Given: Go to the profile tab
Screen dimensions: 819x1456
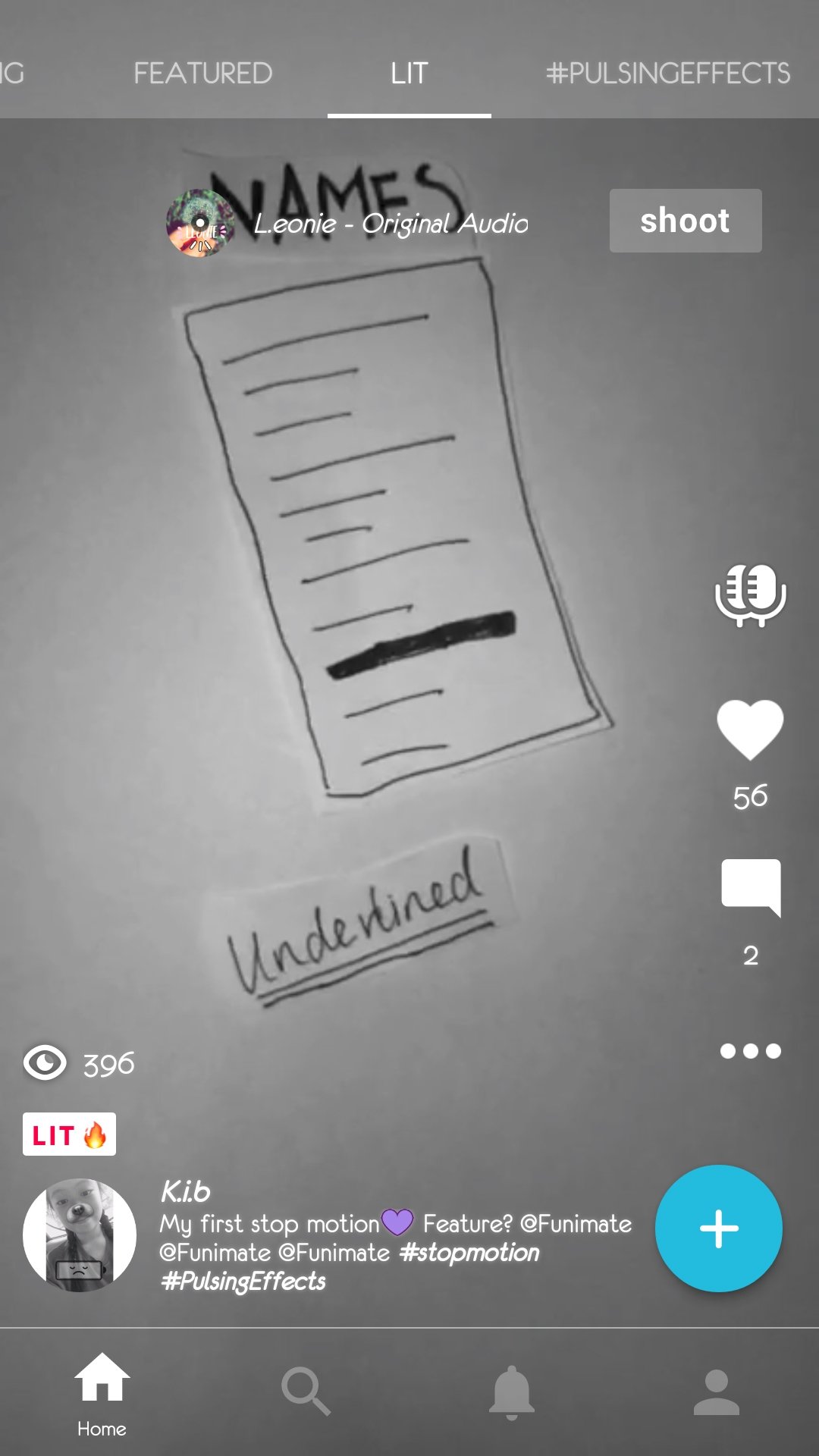Looking at the screenshot, I should pos(717,1392).
